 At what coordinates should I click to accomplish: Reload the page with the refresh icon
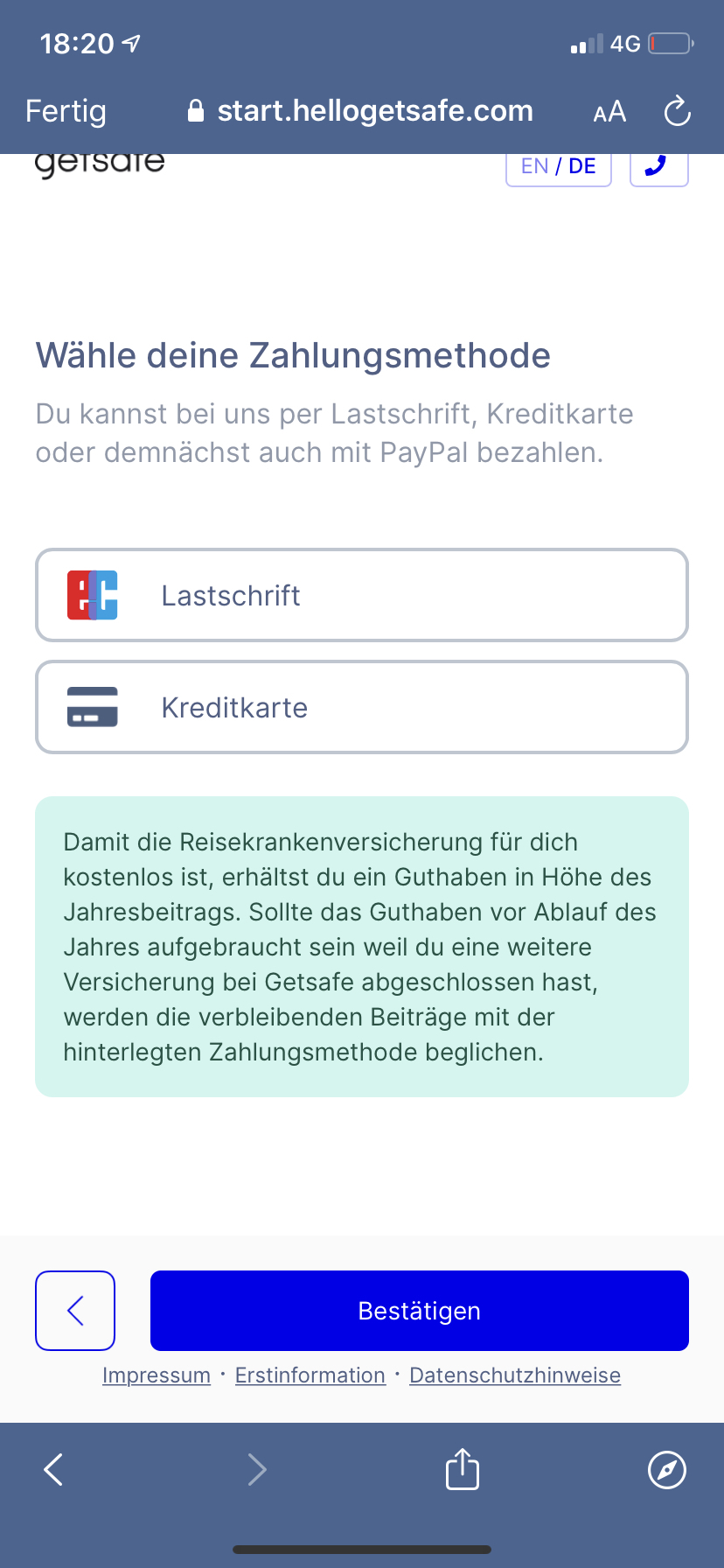coord(678,111)
